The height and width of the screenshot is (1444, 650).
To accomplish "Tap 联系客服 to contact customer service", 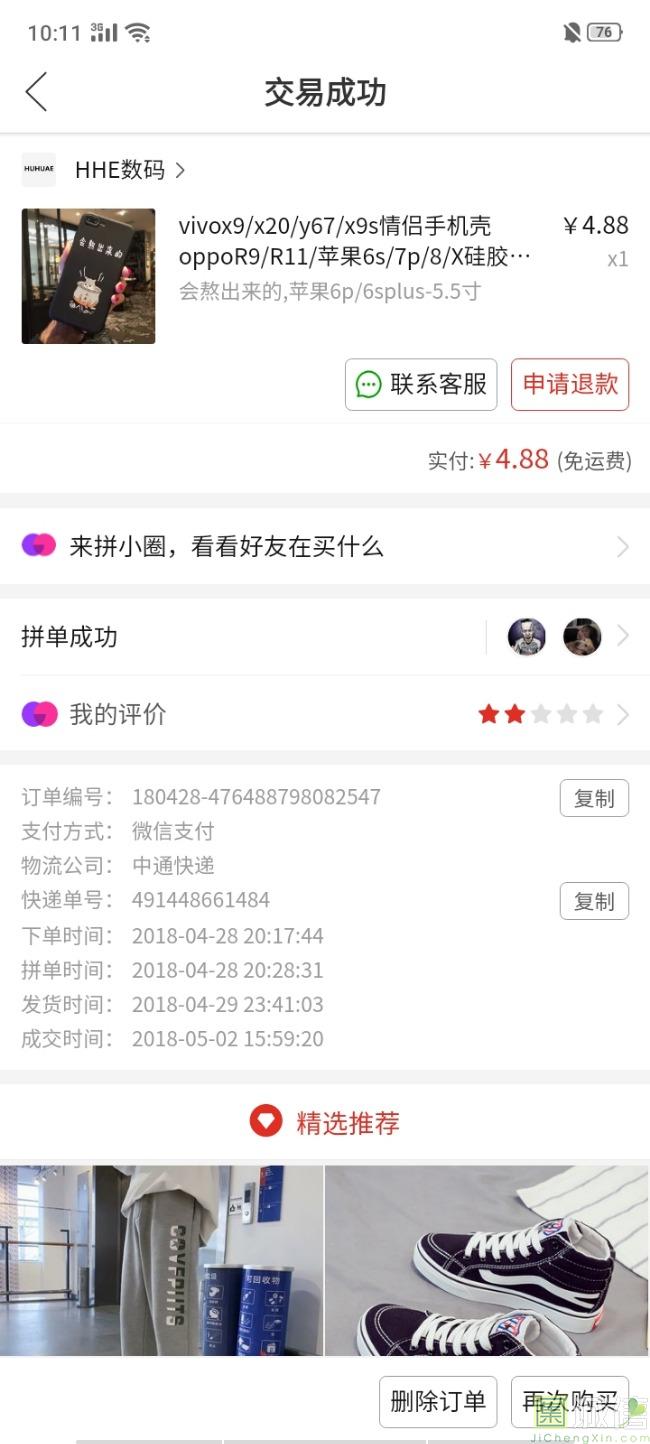I will tap(421, 384).
